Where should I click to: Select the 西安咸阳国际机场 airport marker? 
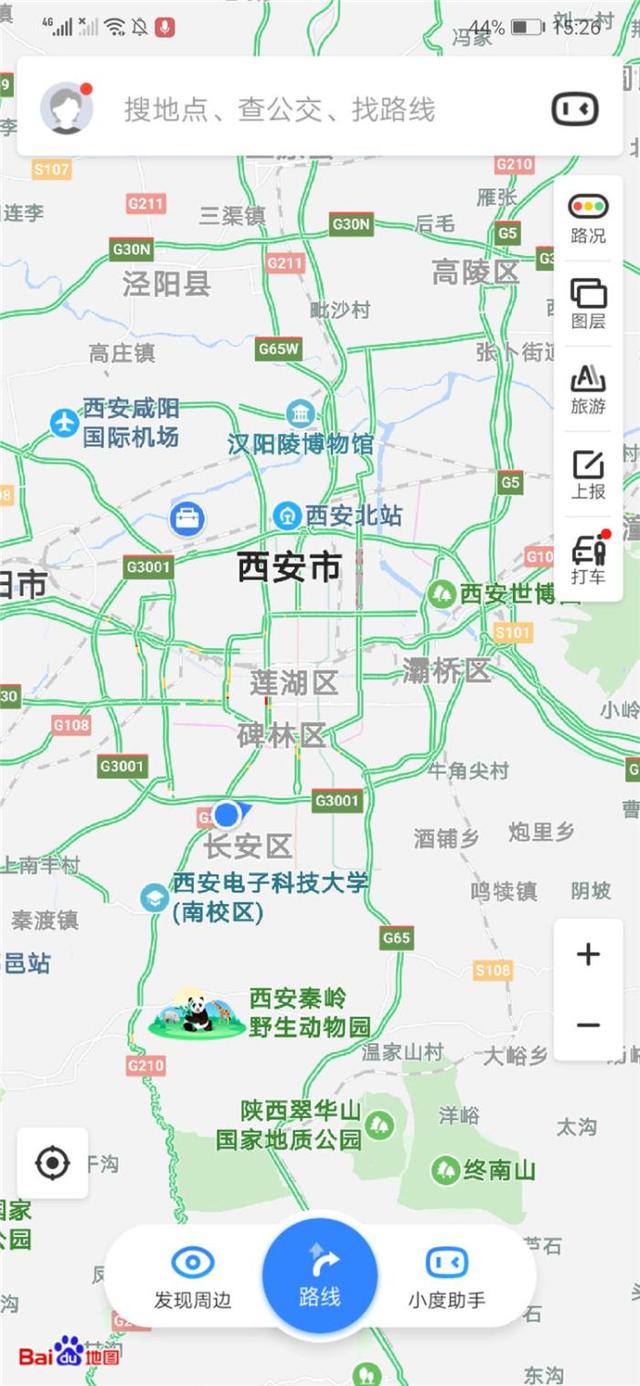pyautogui.click(x=65, y=423)
